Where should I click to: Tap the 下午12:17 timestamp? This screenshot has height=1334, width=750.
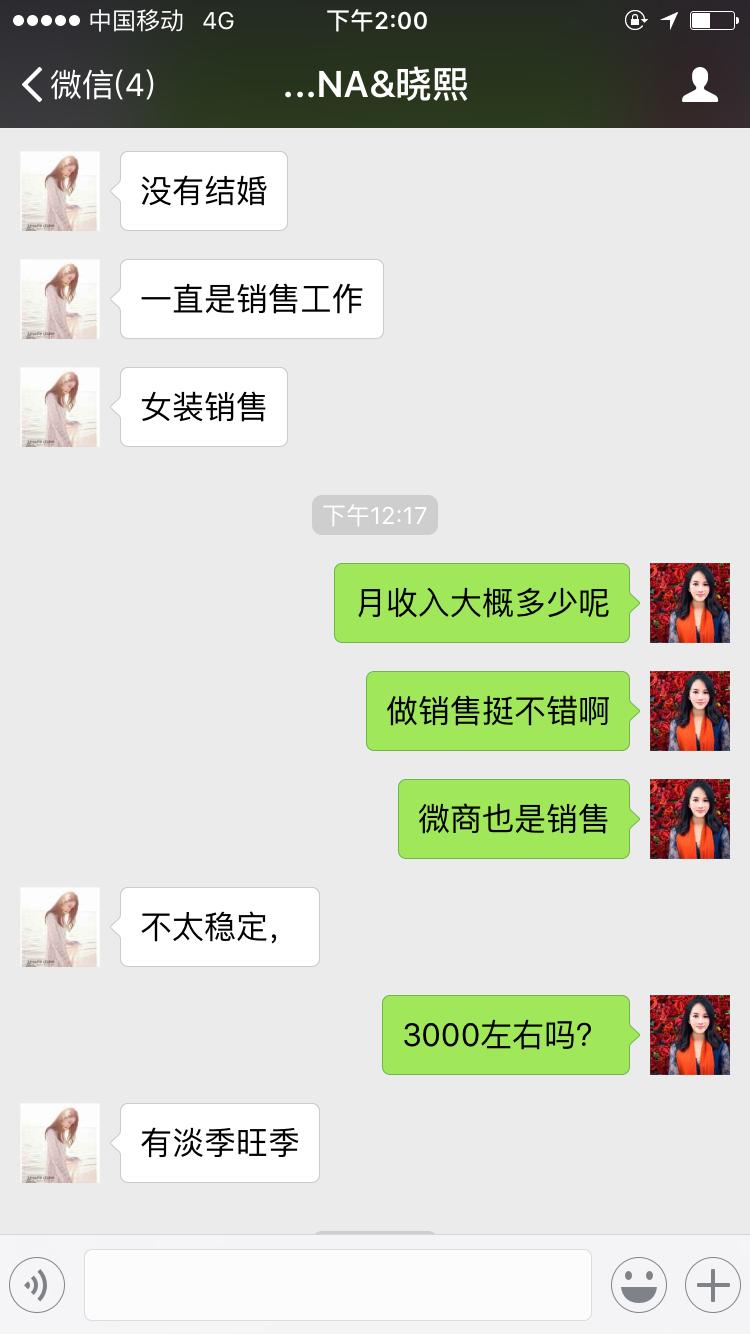click(374, 515)
